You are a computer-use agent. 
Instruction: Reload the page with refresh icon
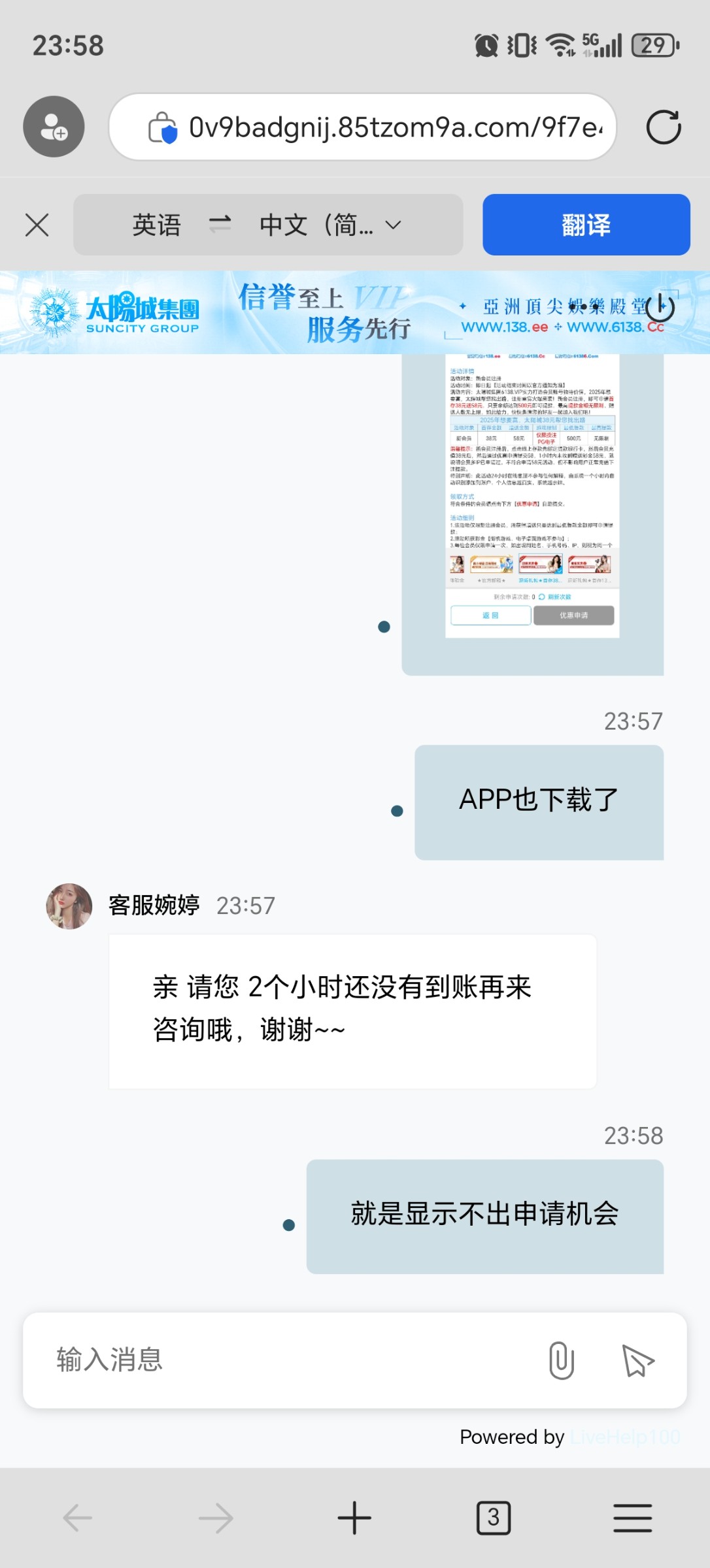[663, 127]
